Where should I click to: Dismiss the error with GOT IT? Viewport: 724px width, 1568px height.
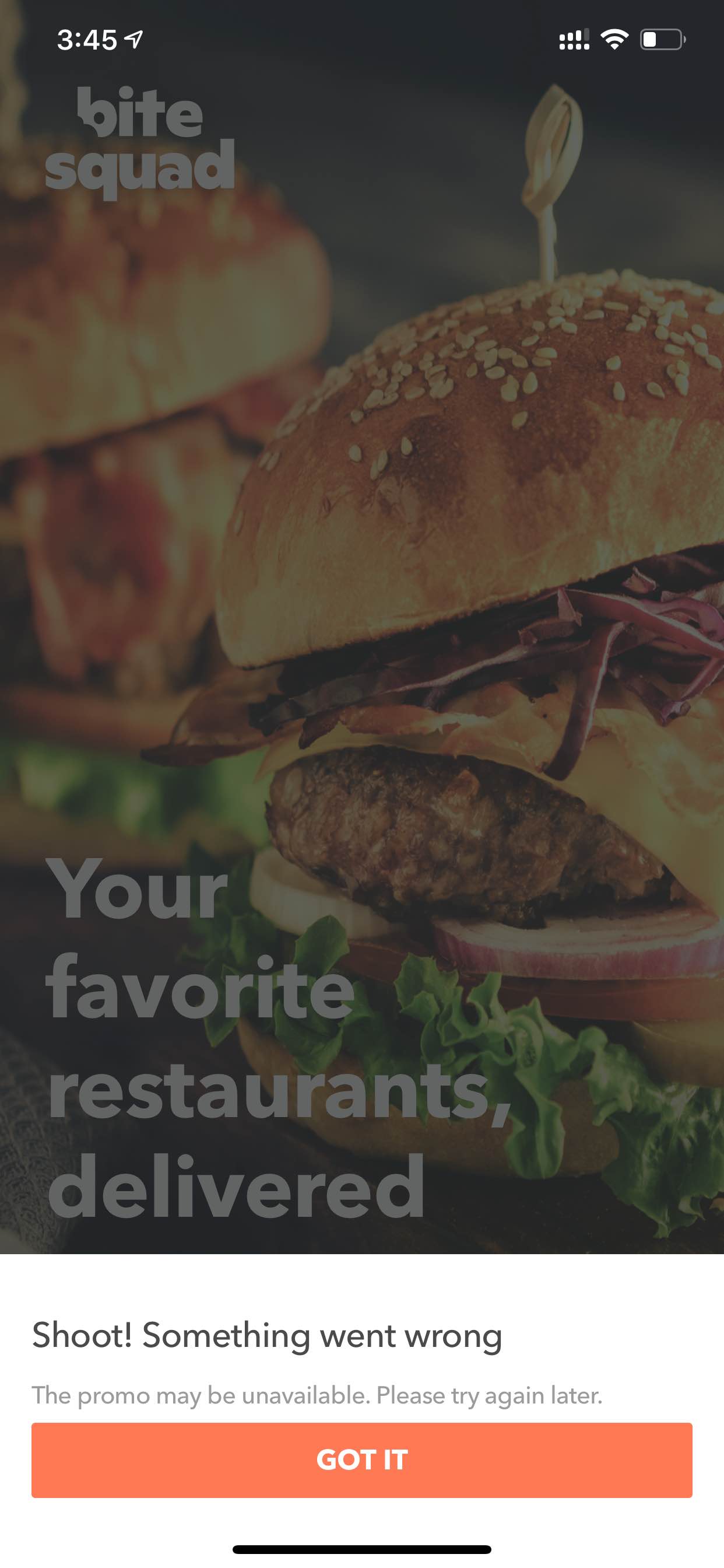362,1459
